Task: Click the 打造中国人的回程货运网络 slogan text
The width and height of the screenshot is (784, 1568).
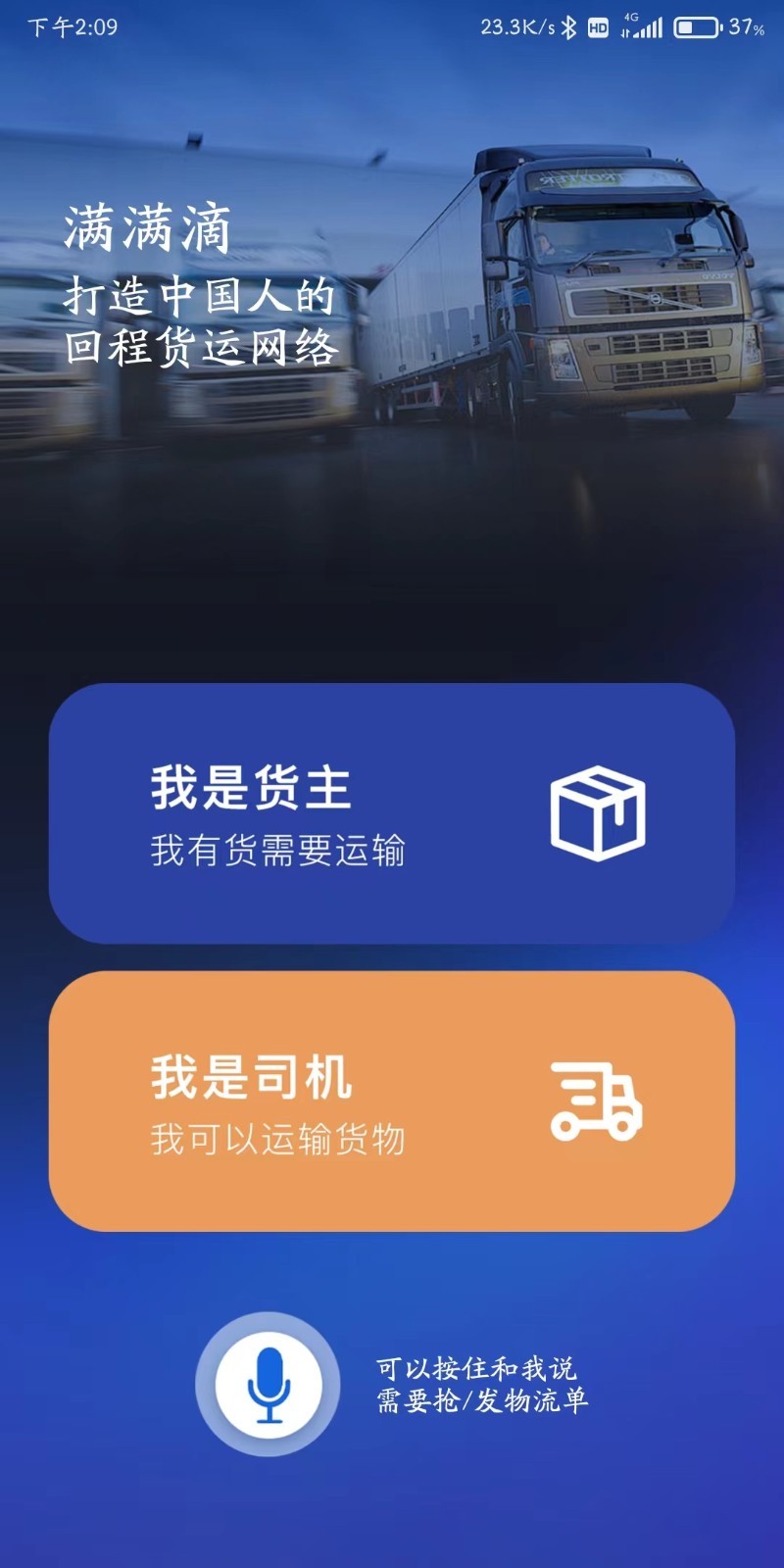Action: pyautogui.click(x=202, y=320)
